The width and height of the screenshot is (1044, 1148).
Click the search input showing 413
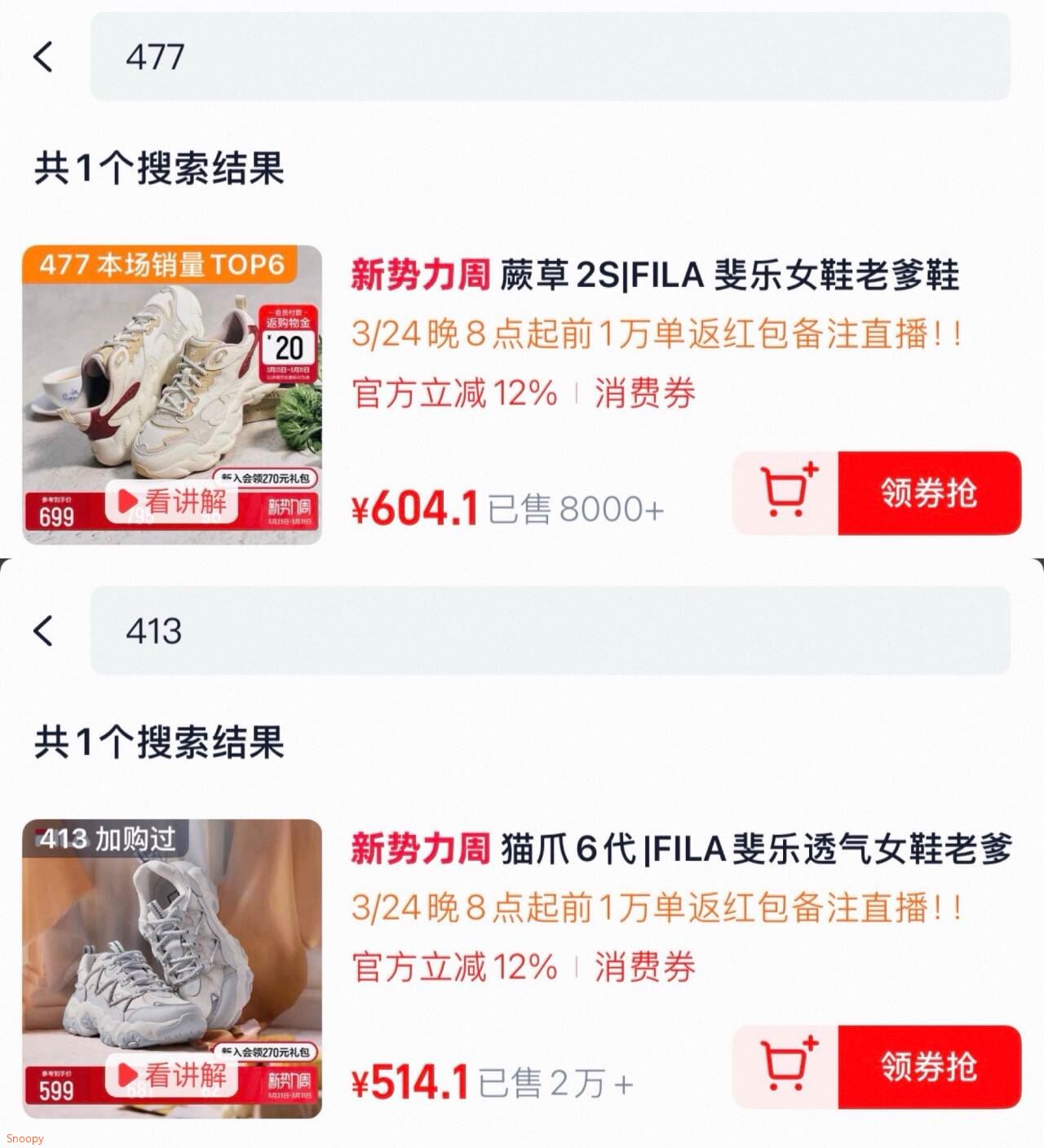[326, 629]
